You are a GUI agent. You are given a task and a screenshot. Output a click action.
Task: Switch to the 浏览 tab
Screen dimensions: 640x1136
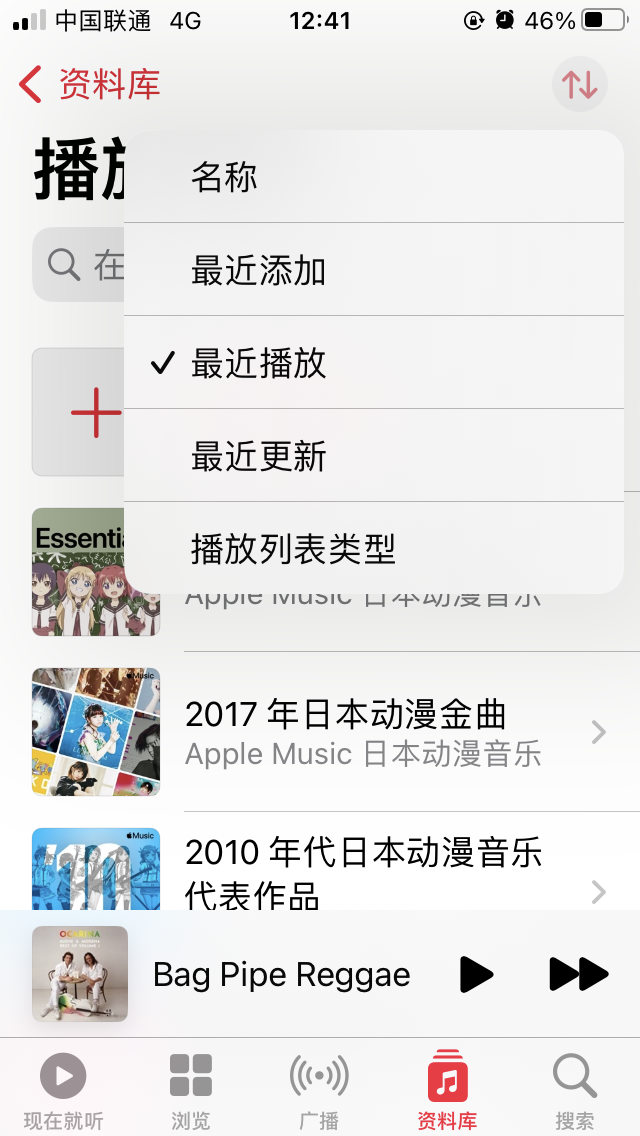(190, 1090)
